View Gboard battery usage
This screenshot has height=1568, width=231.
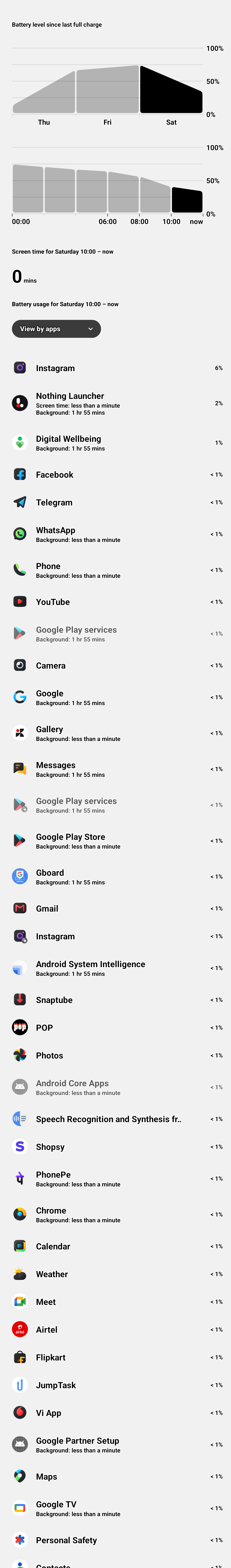[115, 877]
